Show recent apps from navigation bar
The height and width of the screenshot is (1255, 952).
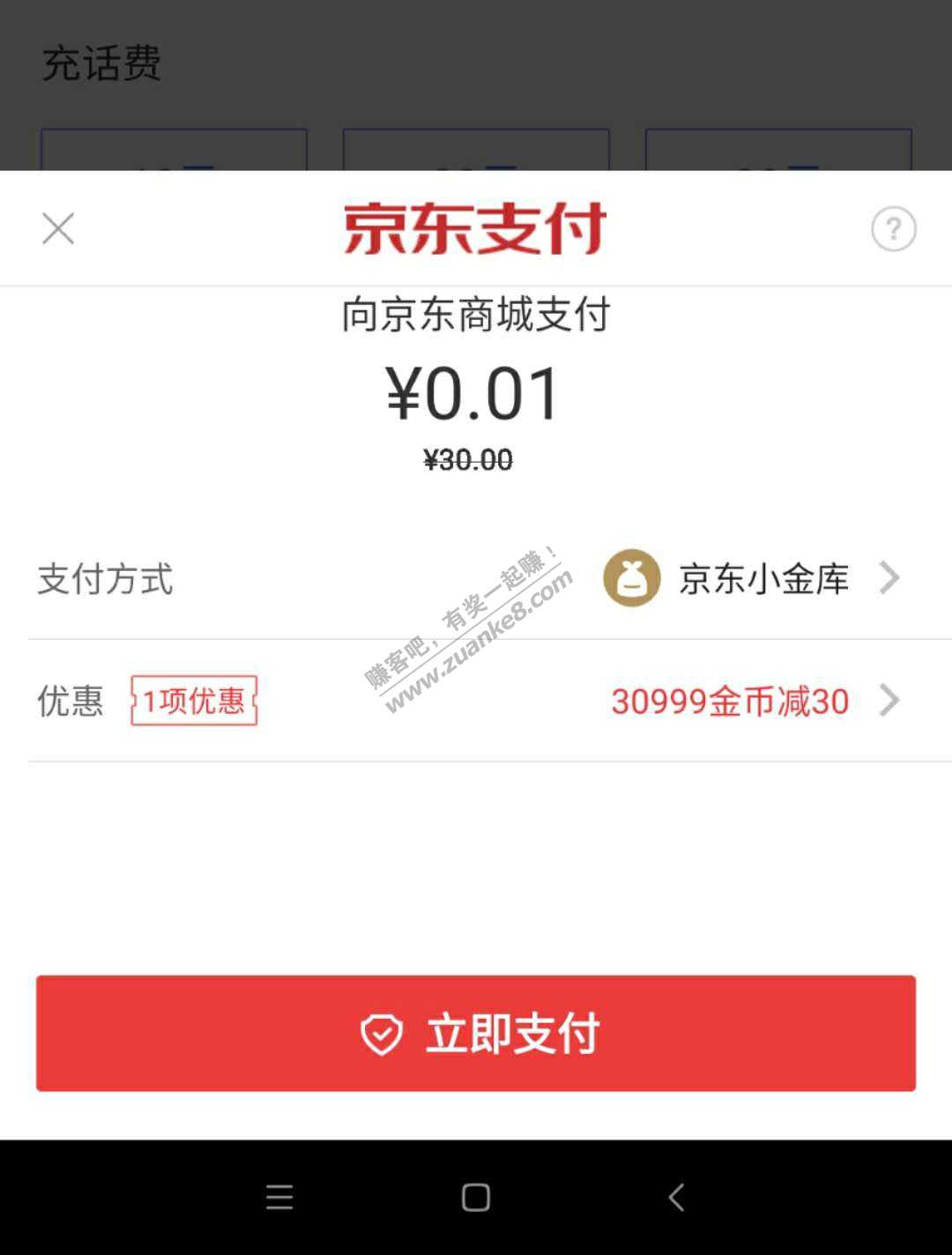(x=279, y=1197)
